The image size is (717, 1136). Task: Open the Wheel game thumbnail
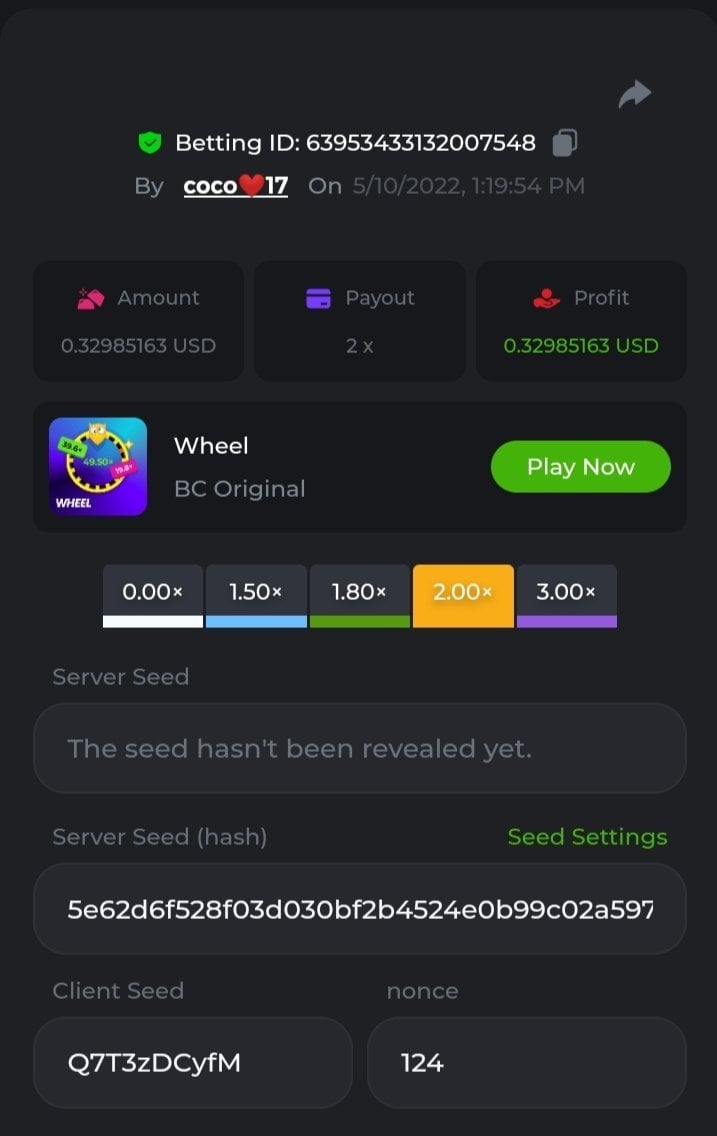pyautogui.click(x=98, y=467)
